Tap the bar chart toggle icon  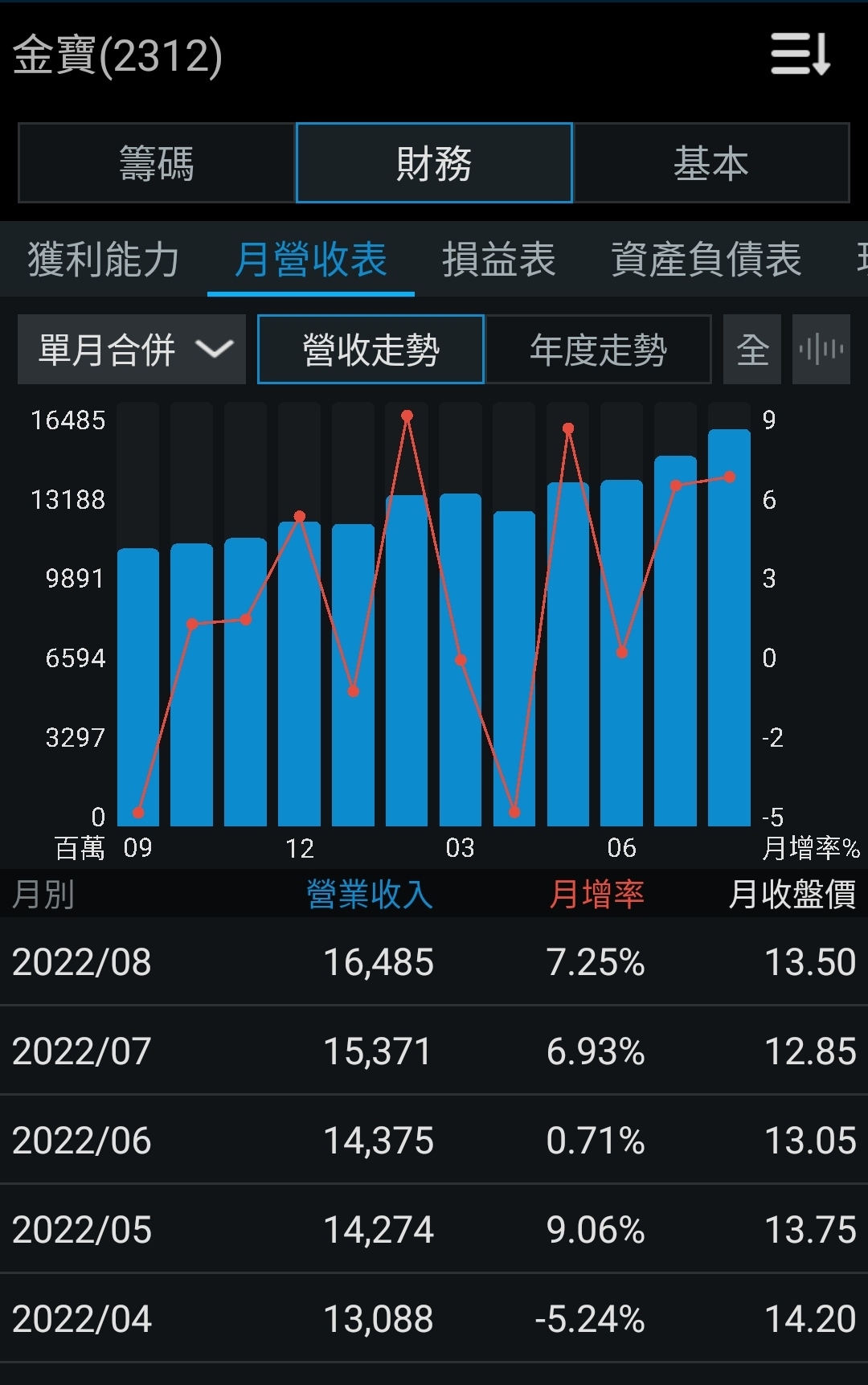coord(821,350)
